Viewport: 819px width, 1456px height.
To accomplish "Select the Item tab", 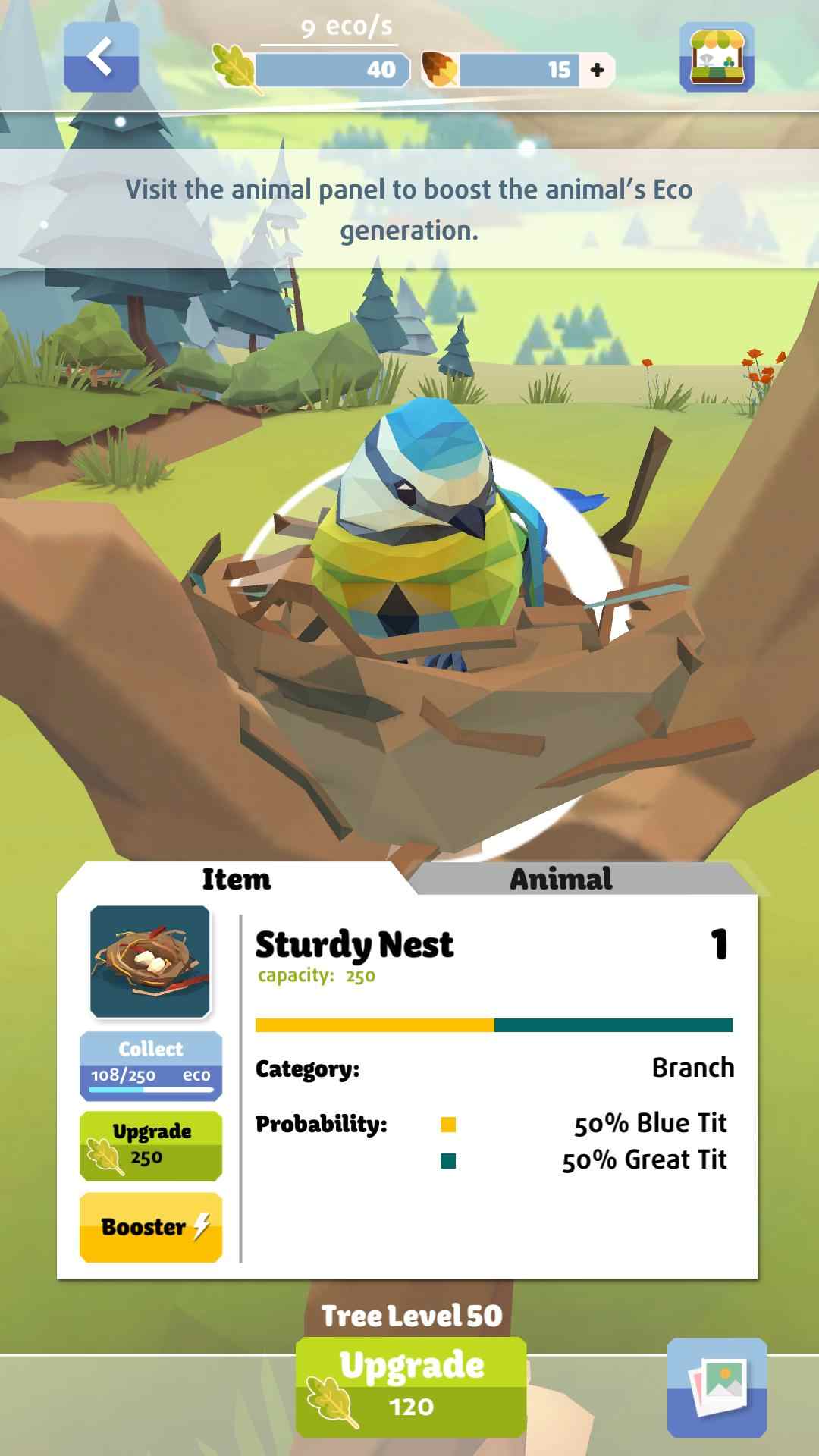I will pos(236,879).
